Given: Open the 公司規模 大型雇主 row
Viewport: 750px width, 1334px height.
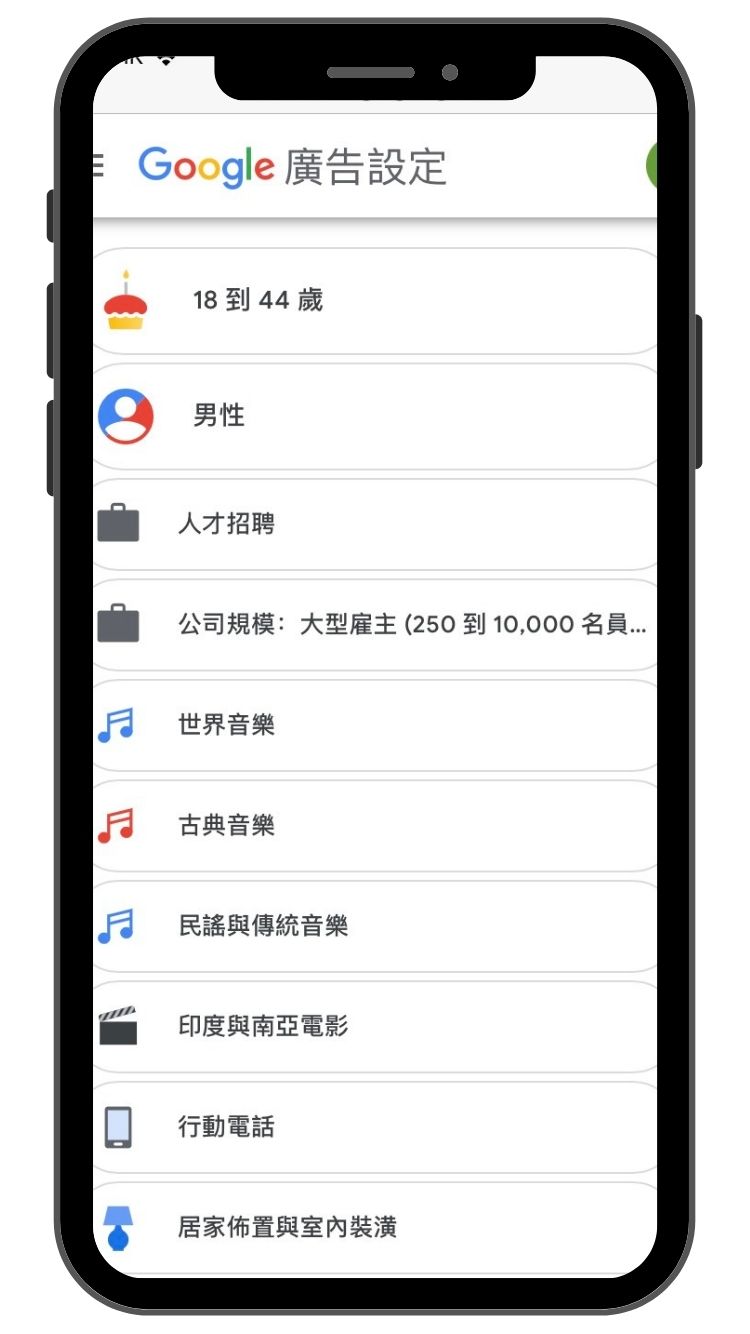Looking at the screenshot, I should pos(375,625).
